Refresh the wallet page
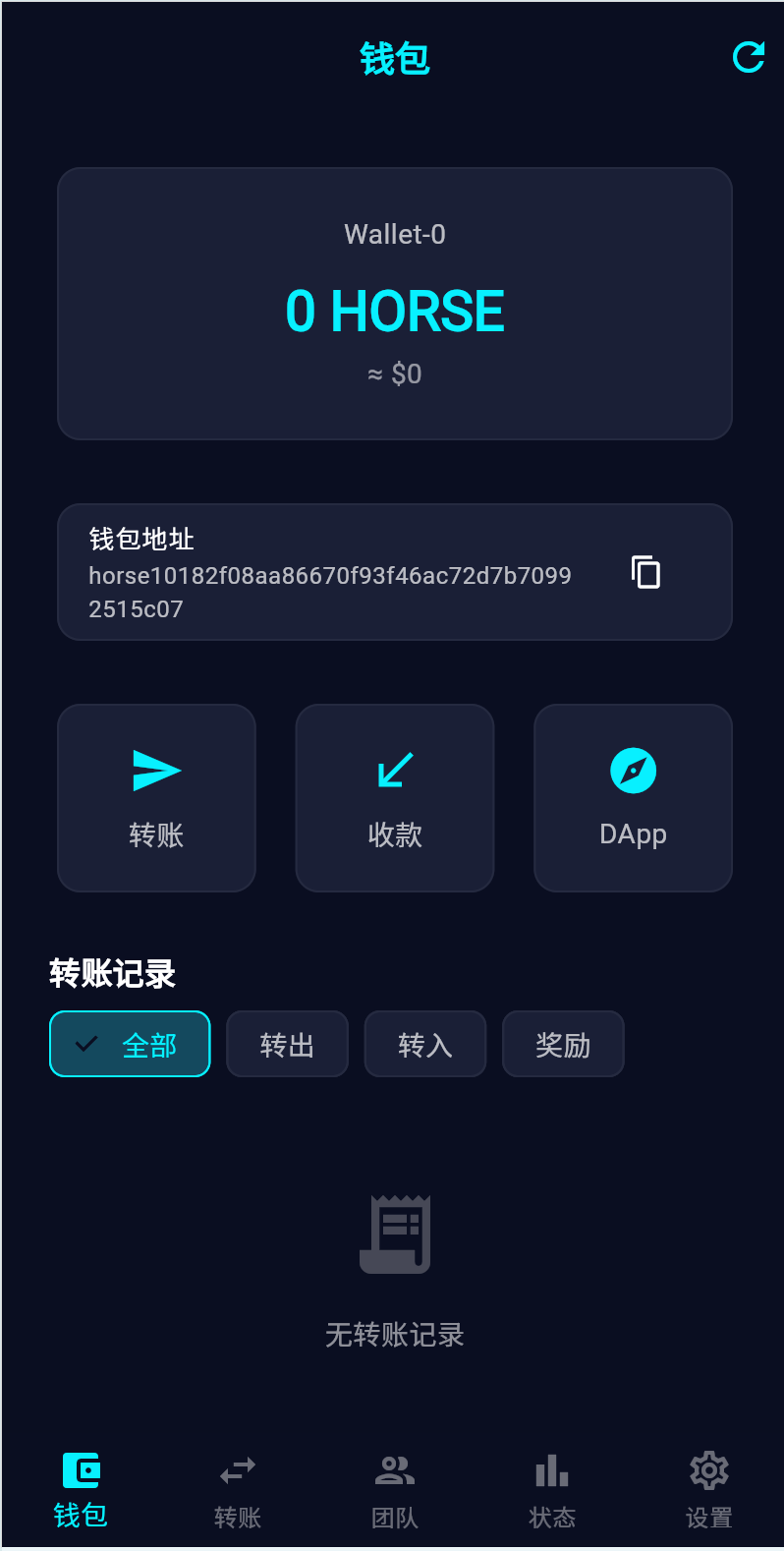 pos(749,58)
